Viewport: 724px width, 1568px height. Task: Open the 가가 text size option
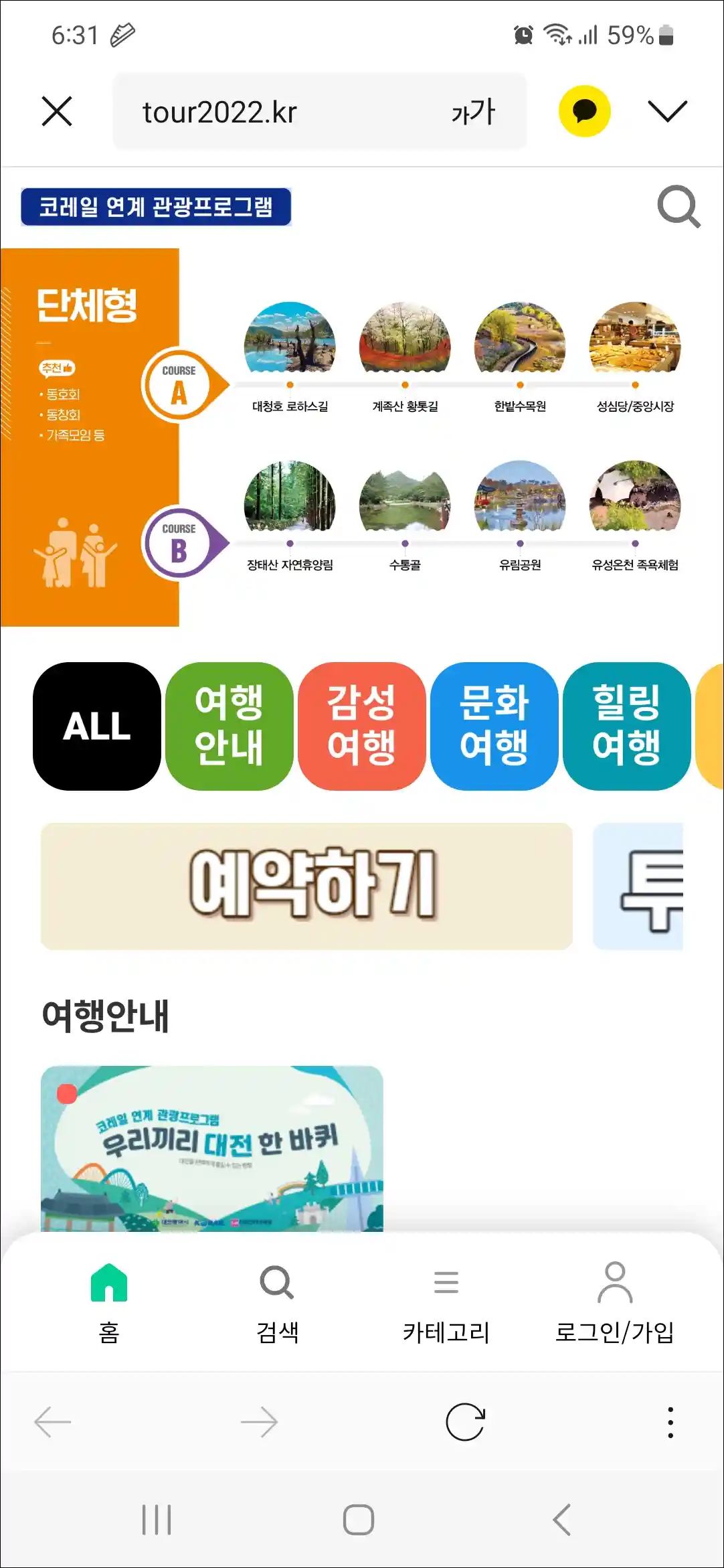pos(473,112)
